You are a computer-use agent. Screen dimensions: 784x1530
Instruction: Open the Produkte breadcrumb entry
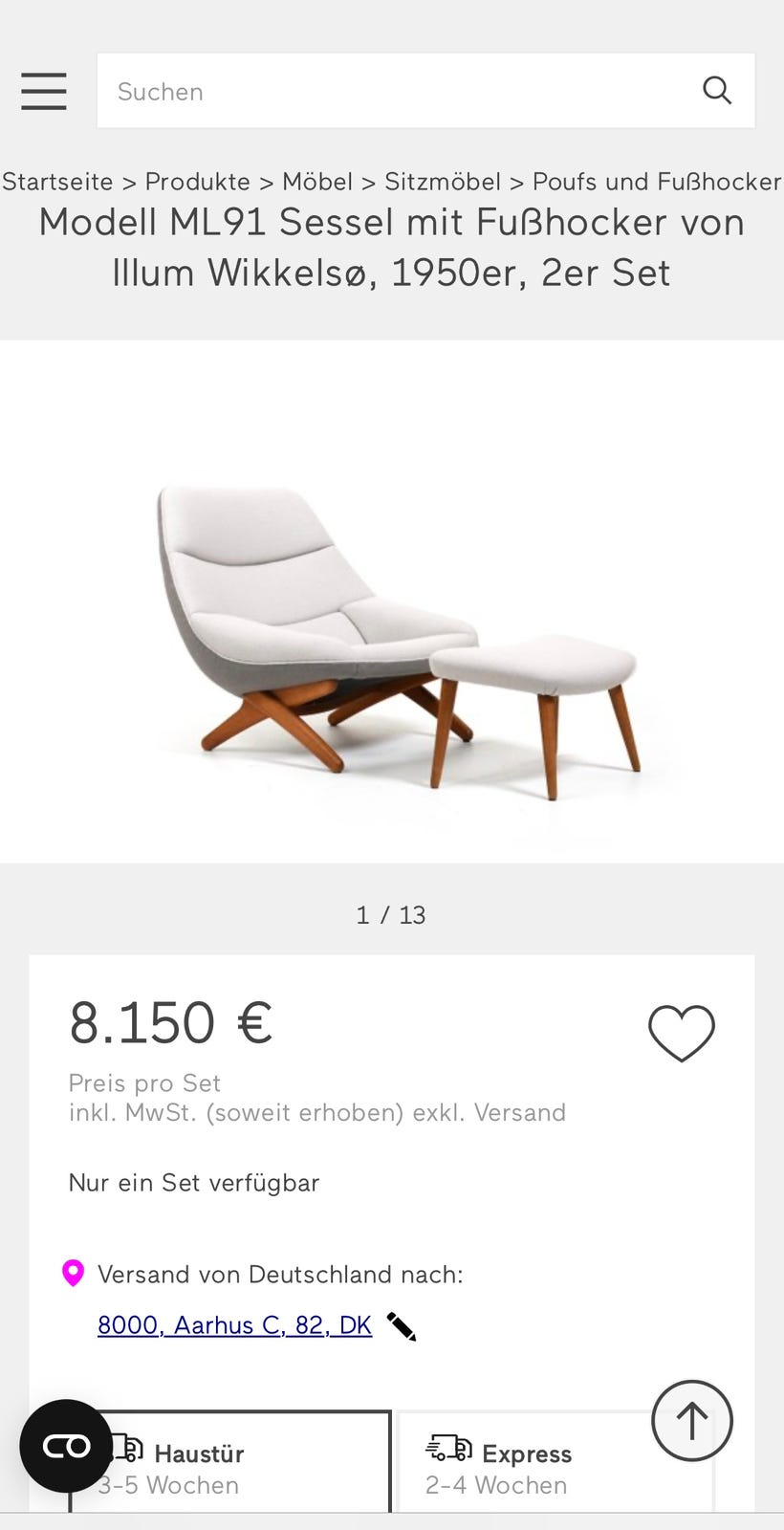[198, 182]
